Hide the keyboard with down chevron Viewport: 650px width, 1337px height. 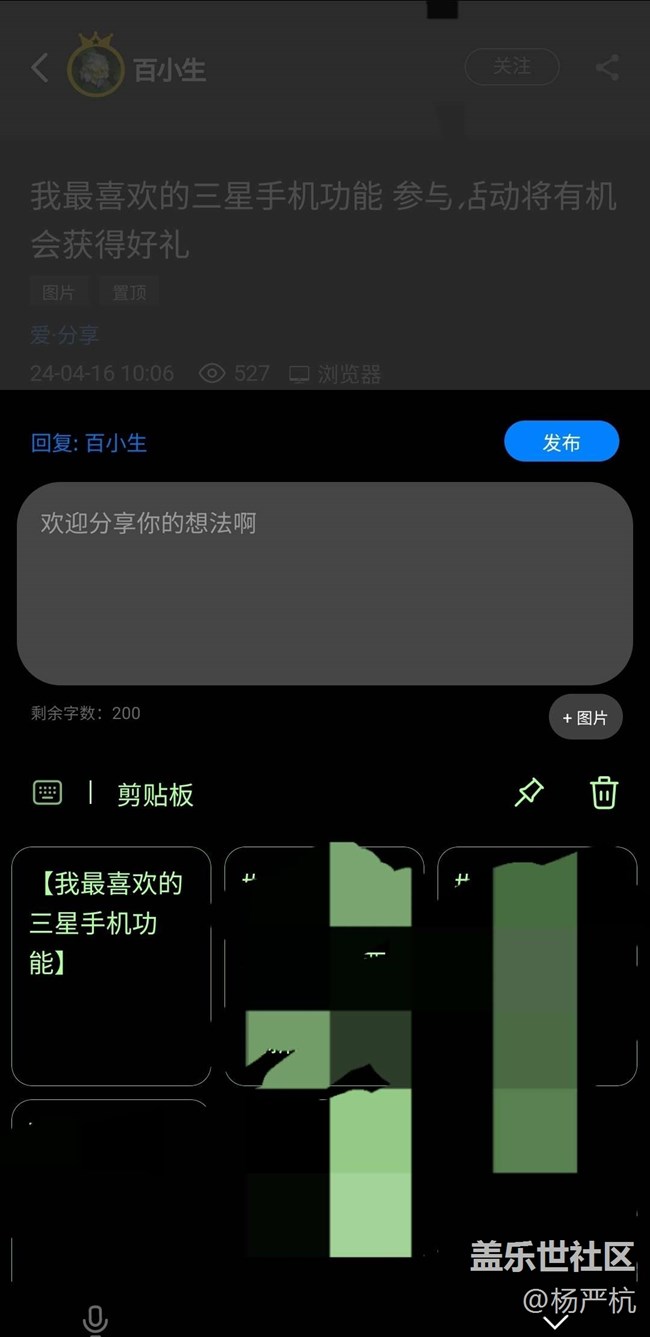pos(555,1323)
